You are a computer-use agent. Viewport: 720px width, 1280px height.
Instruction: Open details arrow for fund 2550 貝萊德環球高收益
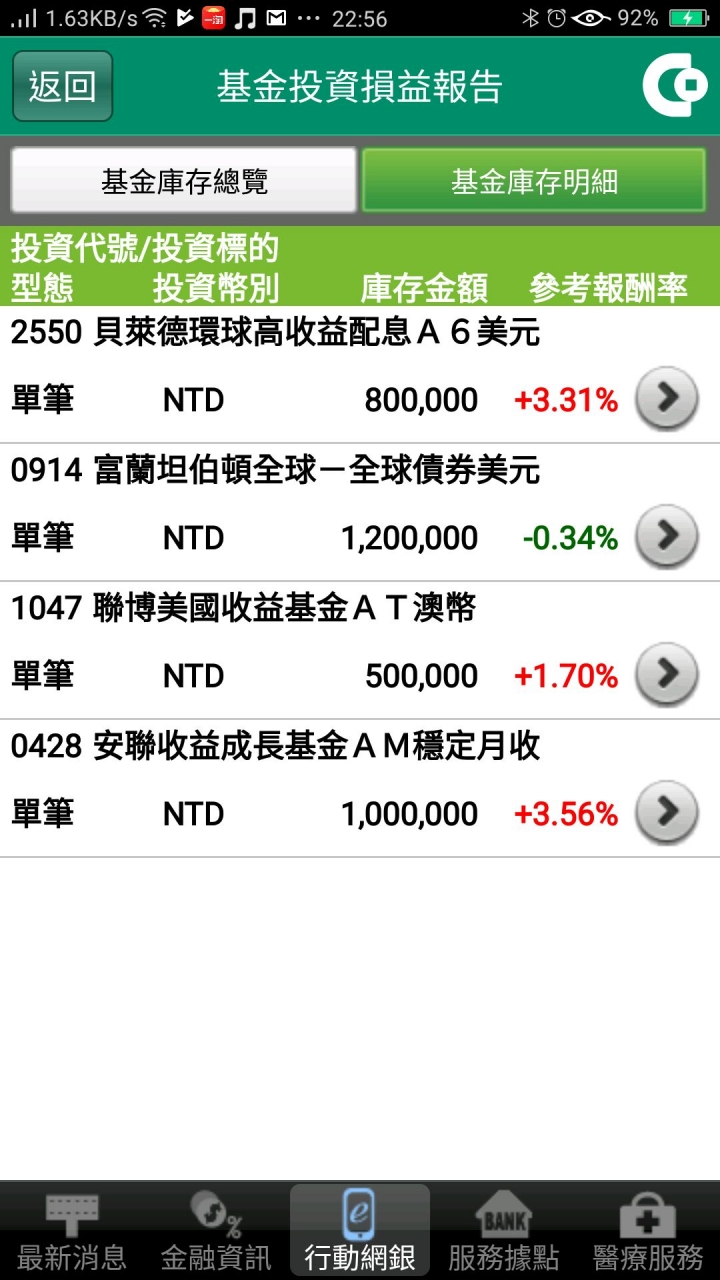coord(667,399)
